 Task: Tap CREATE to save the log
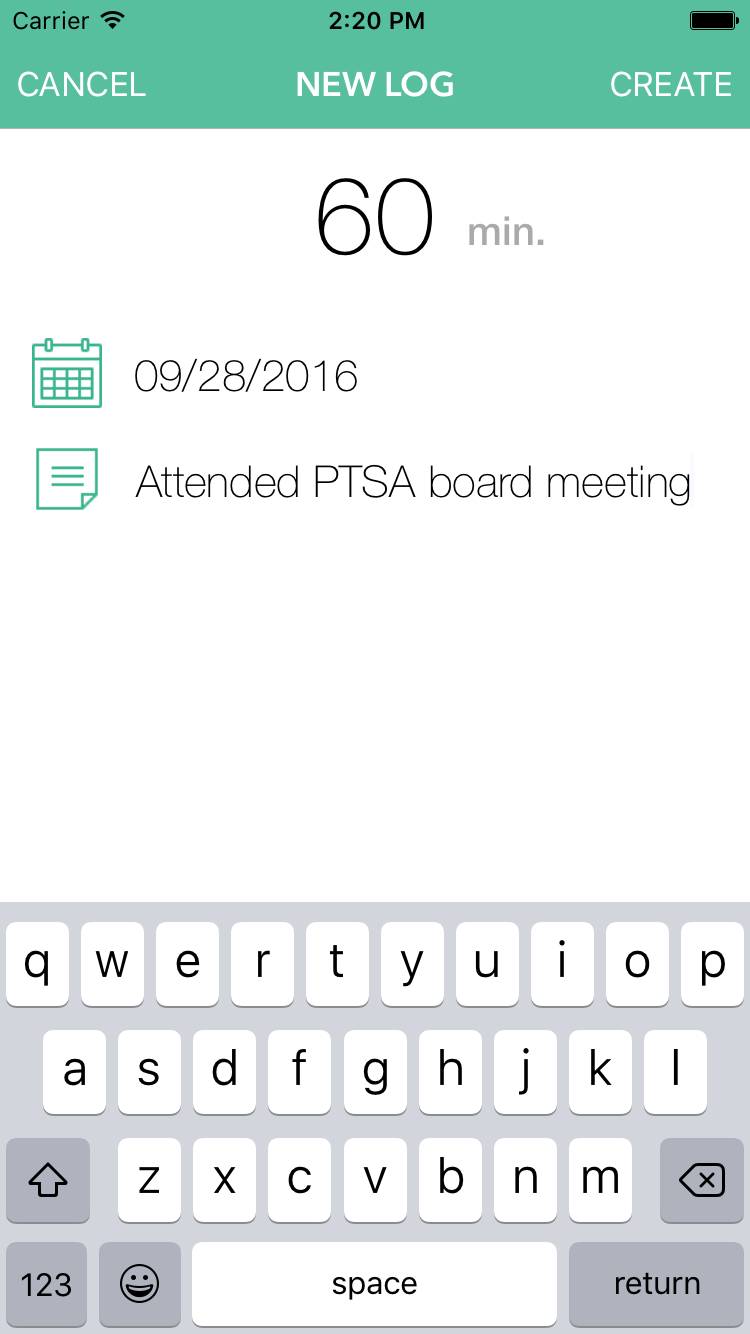(671, 85)
